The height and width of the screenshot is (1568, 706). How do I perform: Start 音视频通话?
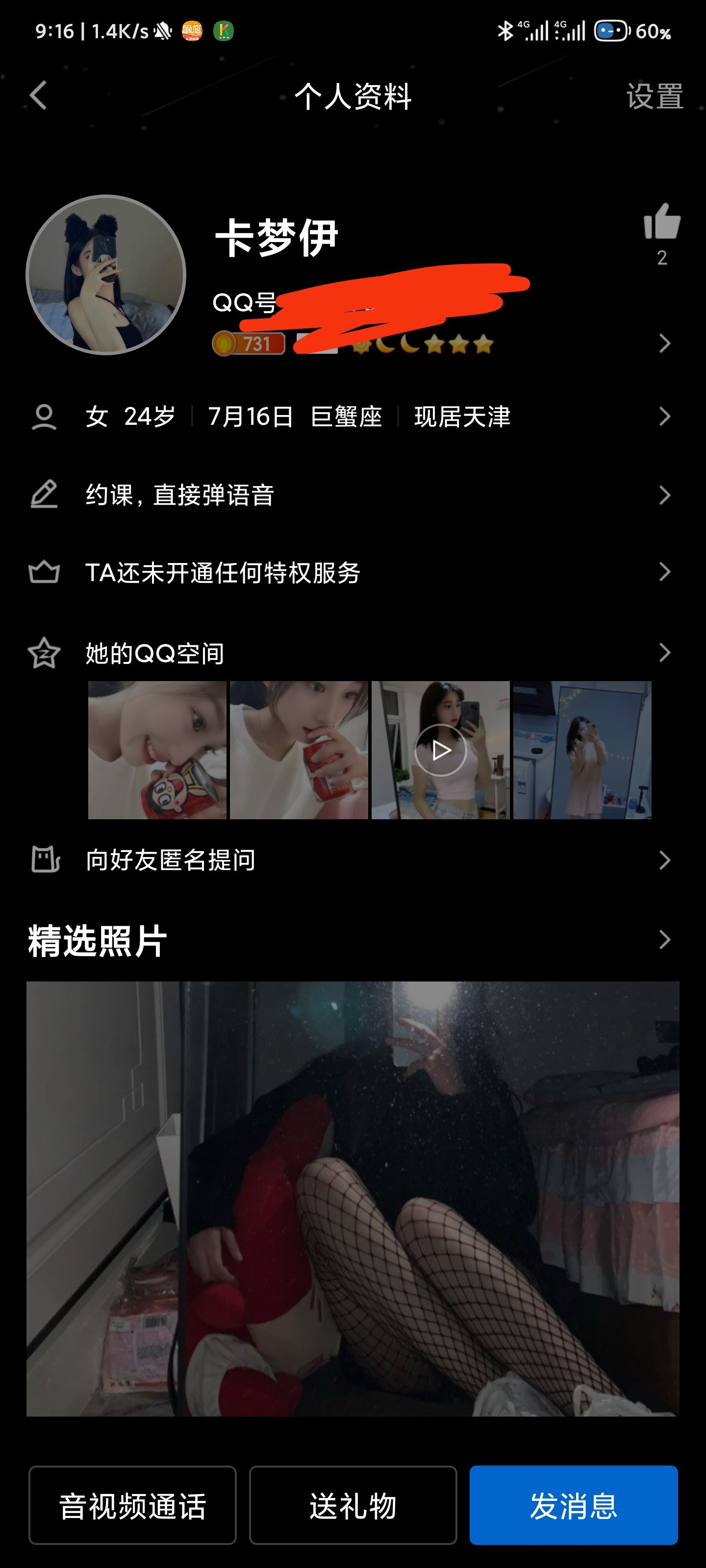click(132, 1505)
